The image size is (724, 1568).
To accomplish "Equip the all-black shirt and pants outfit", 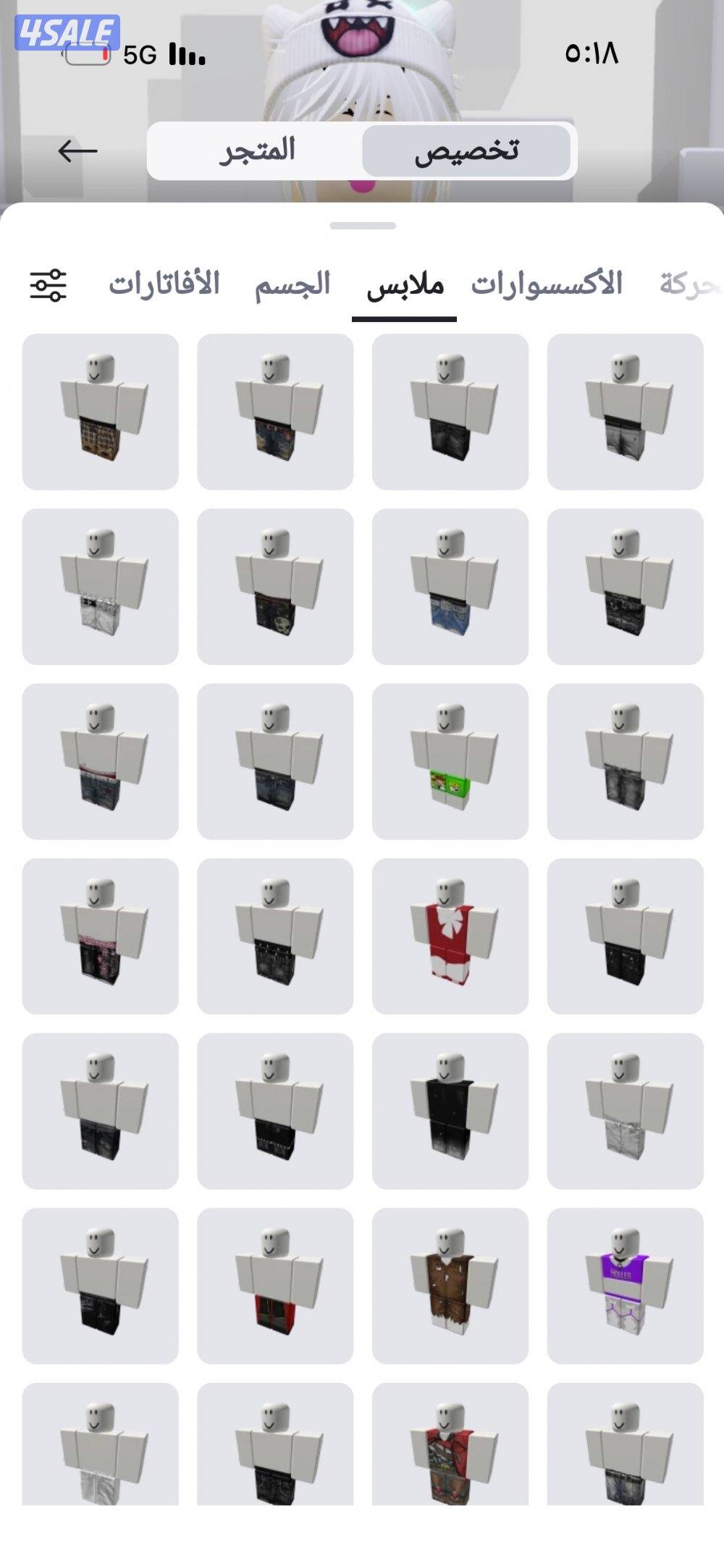I will tap(450, 1111).
